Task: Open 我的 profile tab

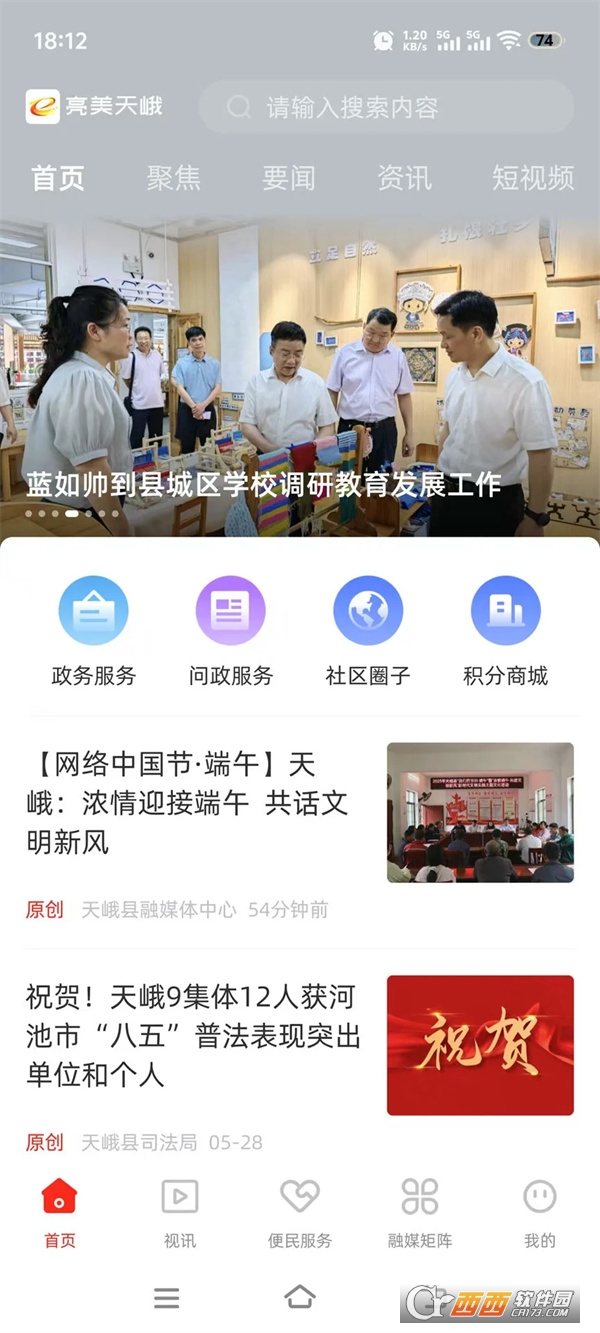Action: (x=539, y=1212)
